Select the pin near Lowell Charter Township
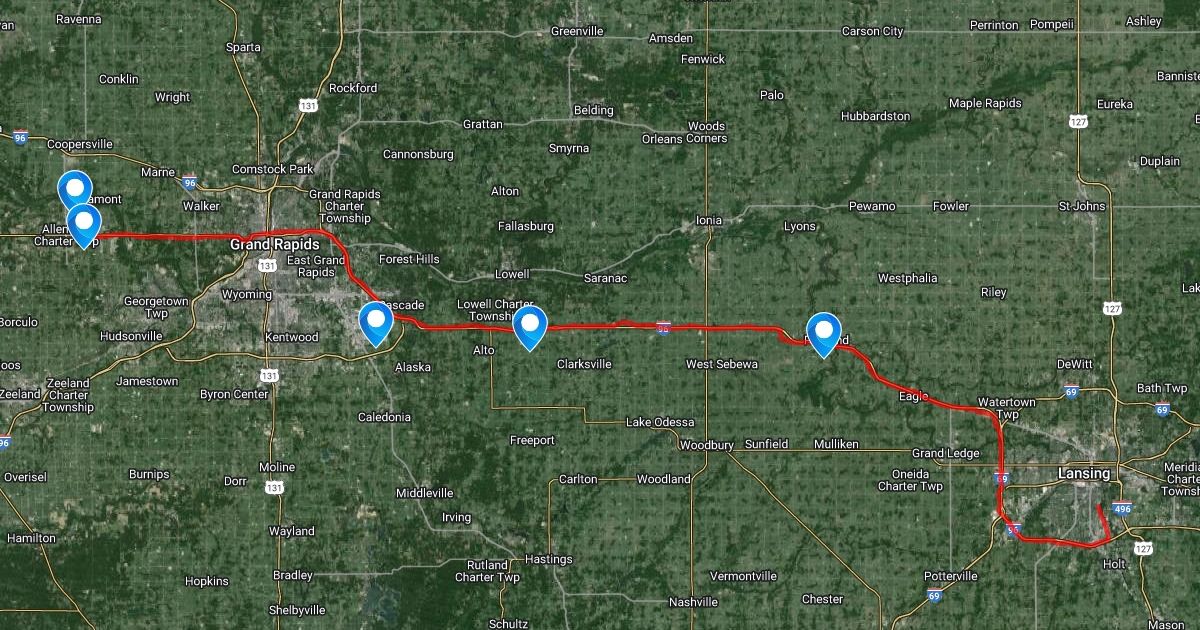The width and height of the screenshot is (1200, 630). pos(530,325)
